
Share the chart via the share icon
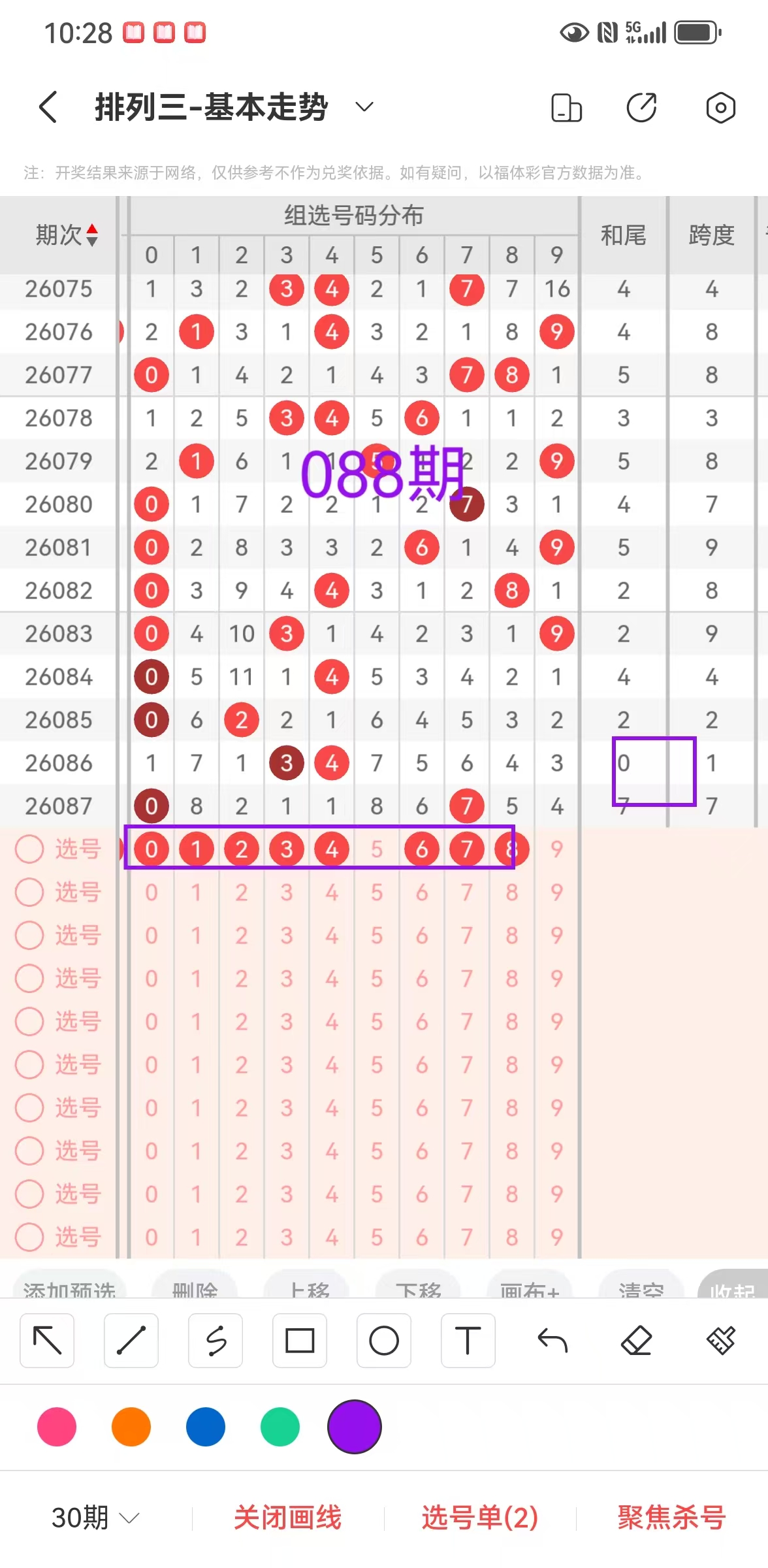pyautogui.click(x=641, y=108)
